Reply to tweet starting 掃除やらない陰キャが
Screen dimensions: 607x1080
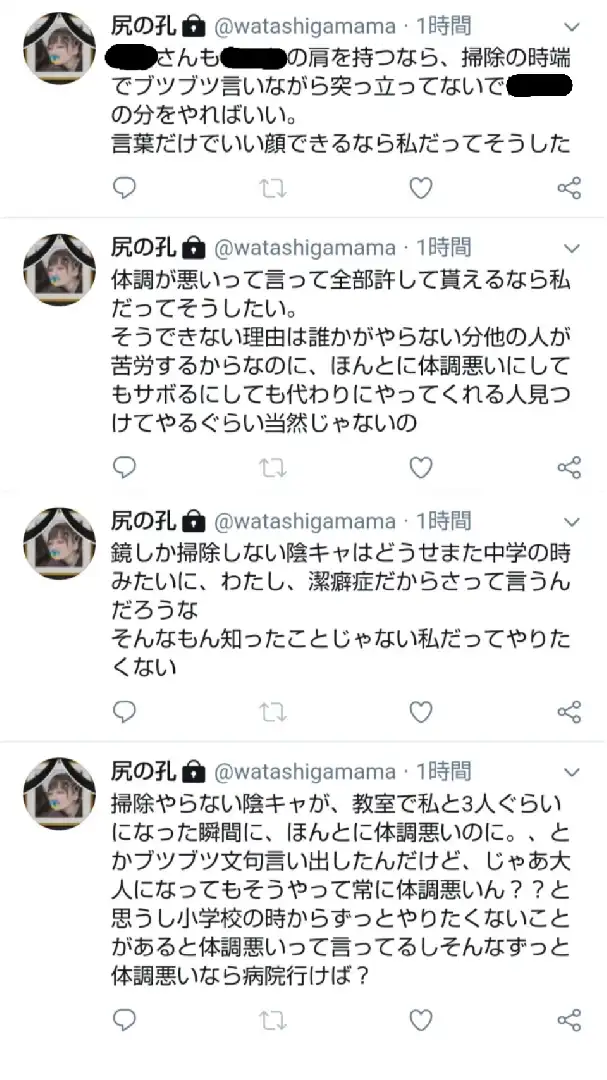point(124,1020)
